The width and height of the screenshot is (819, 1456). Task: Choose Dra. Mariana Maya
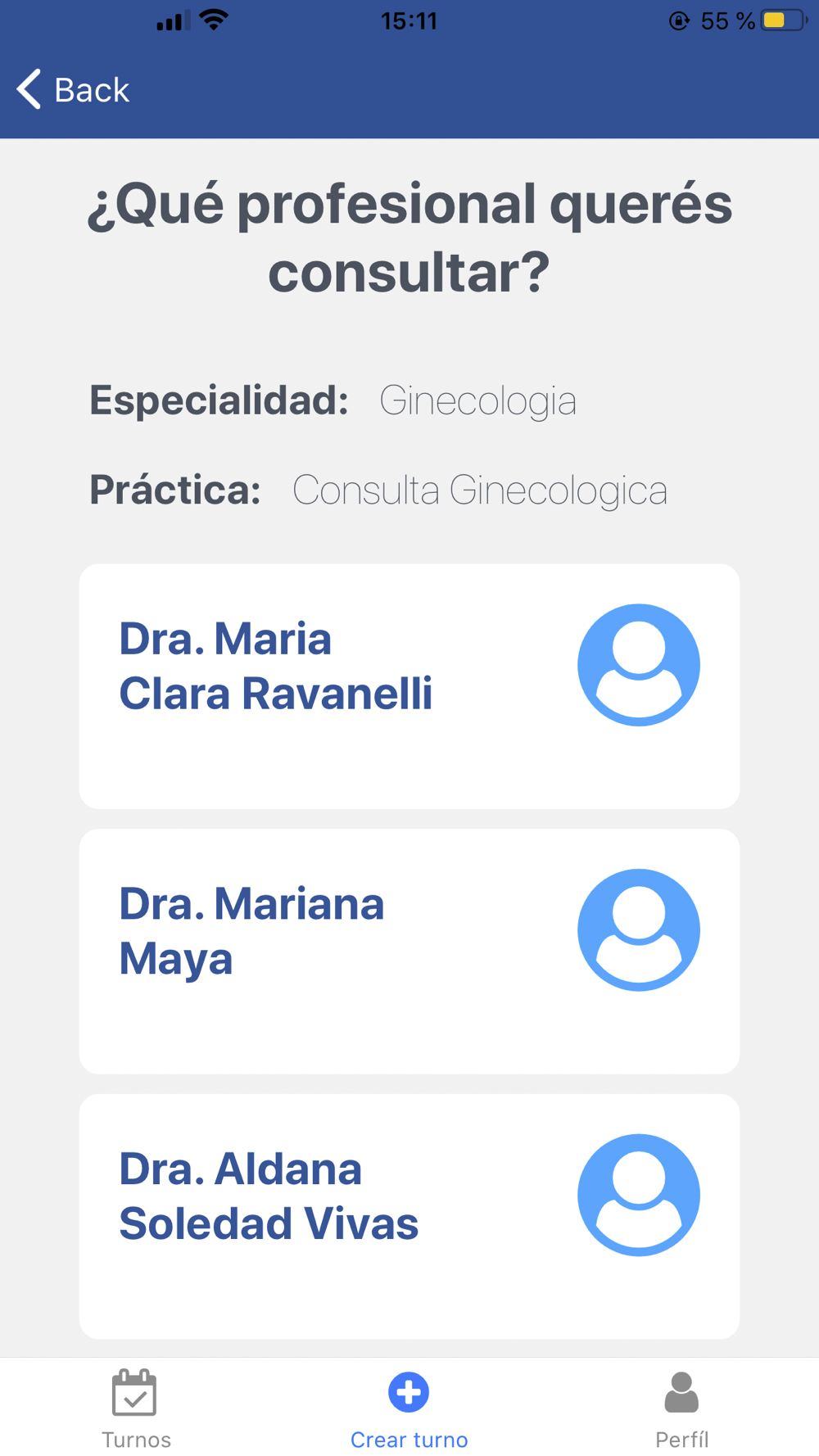409,952
